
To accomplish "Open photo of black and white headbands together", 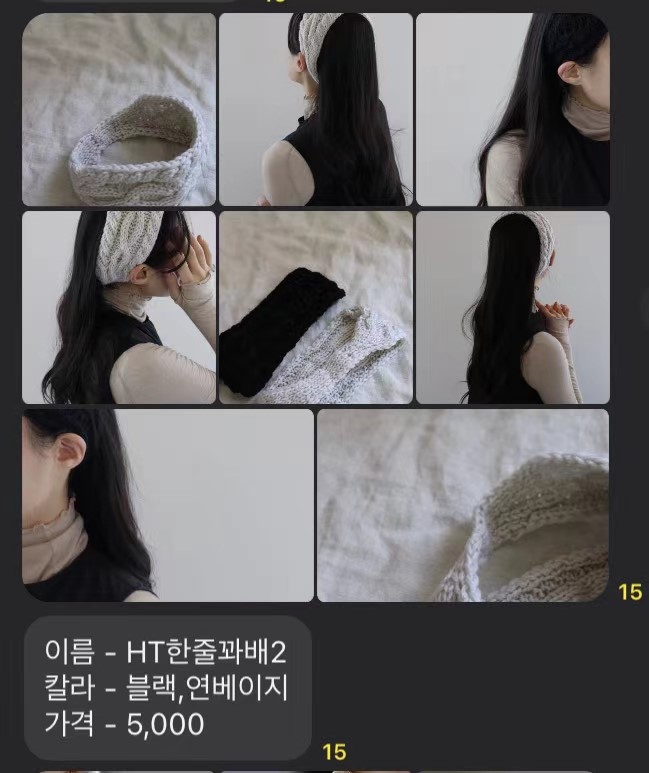I will [x=315, y=307].
